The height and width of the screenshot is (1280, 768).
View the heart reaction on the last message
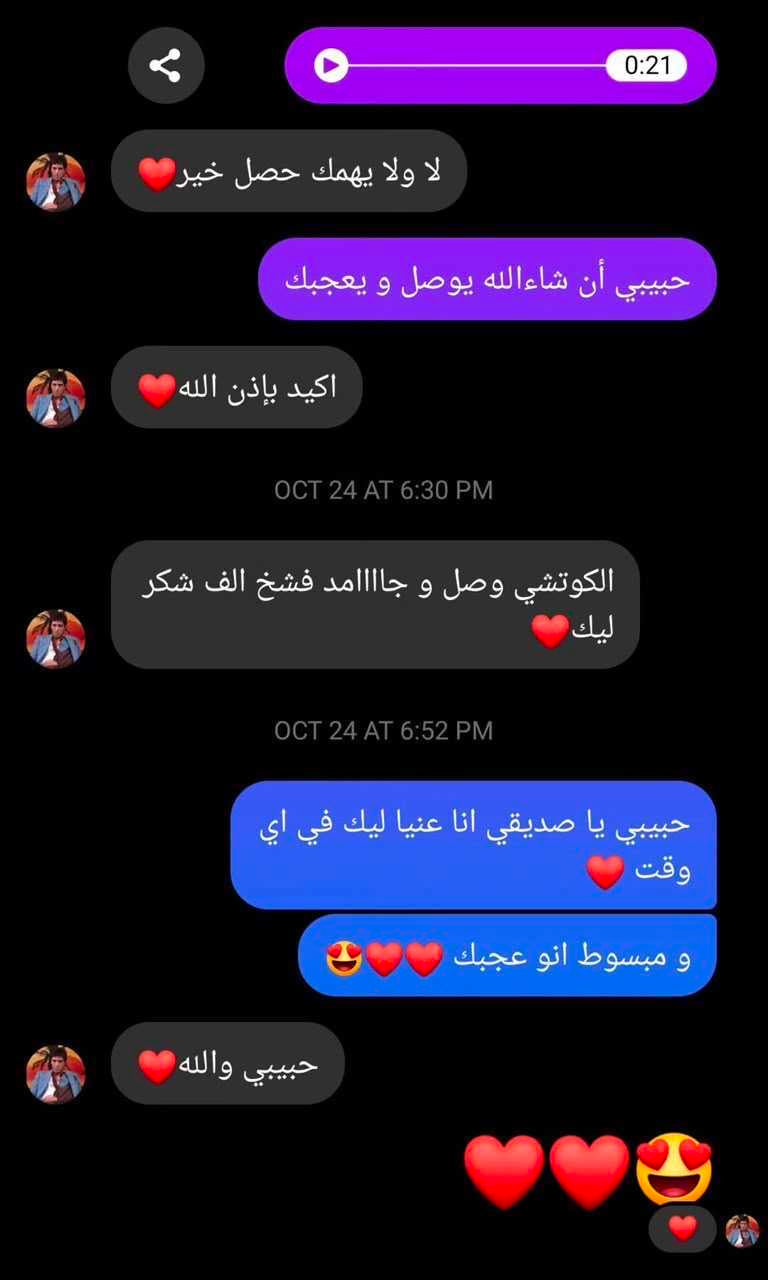click(x=682, y=1228)
